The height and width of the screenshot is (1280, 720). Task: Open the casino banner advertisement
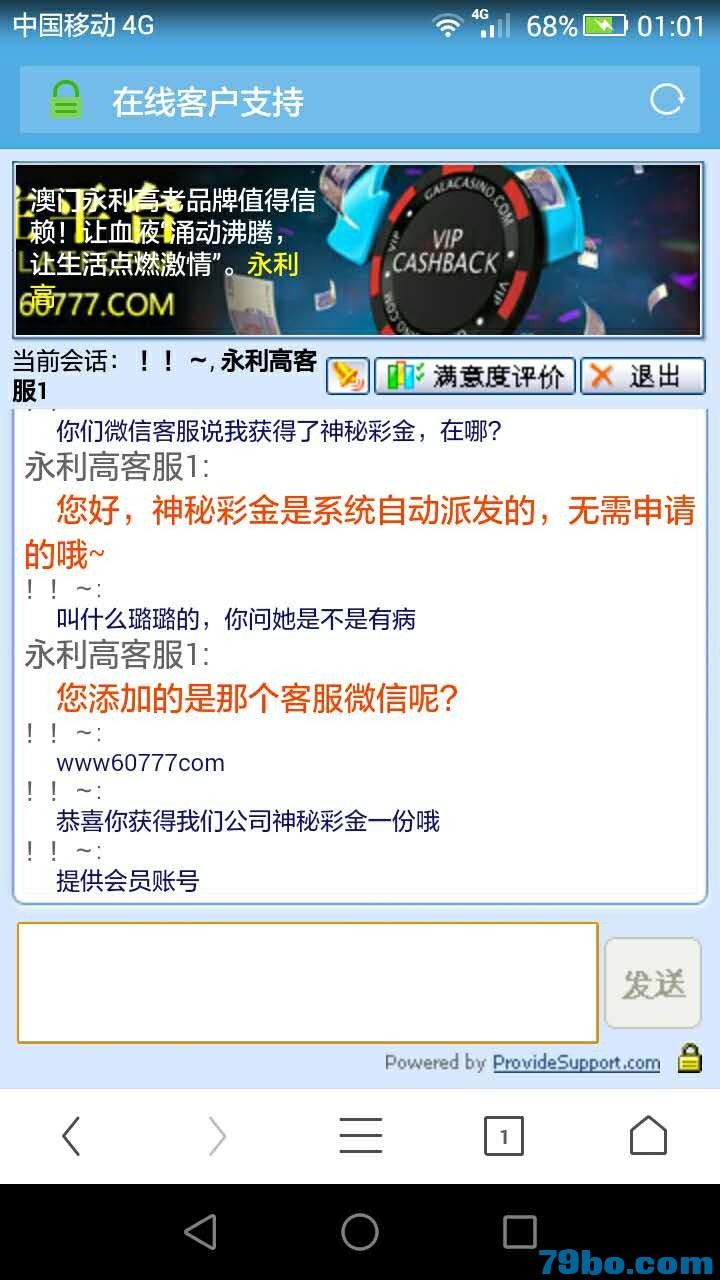click(358, 250)
